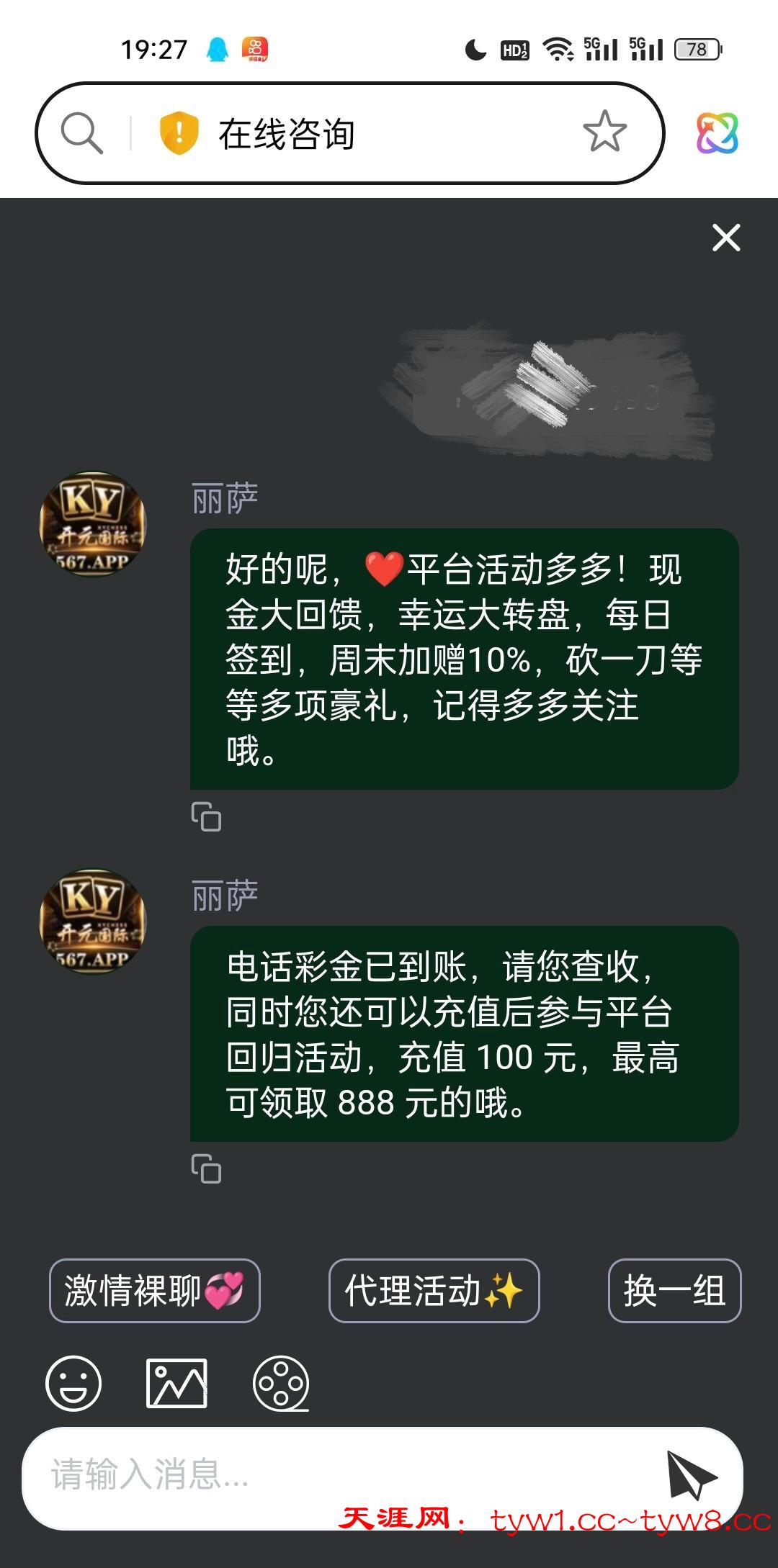The height and width of the screenshot is (1568, 778).
Task: Attach an image to the chat
Action: pos(176,1383)
